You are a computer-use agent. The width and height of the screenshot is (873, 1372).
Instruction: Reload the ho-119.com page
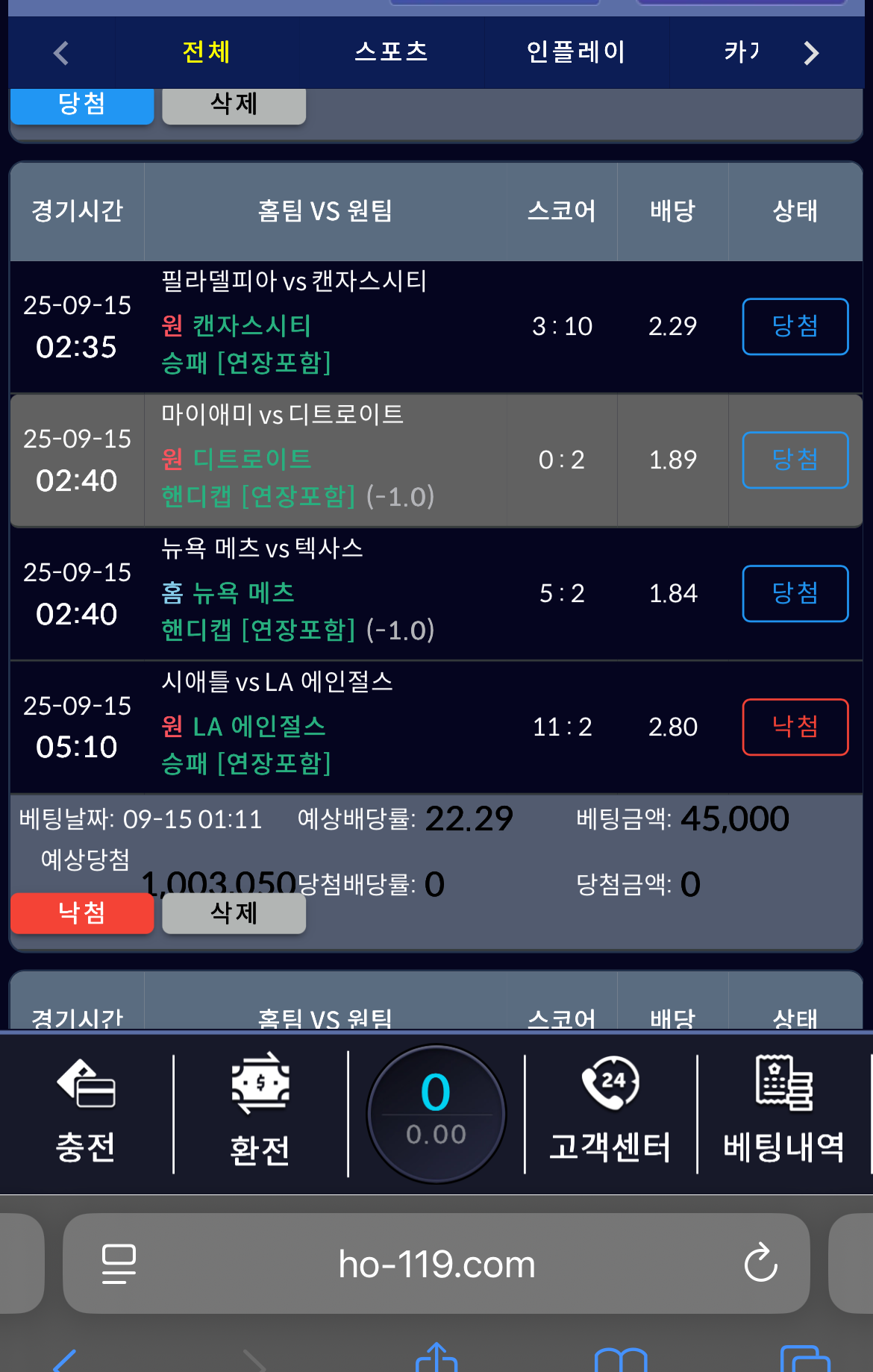click(760, 1263)
